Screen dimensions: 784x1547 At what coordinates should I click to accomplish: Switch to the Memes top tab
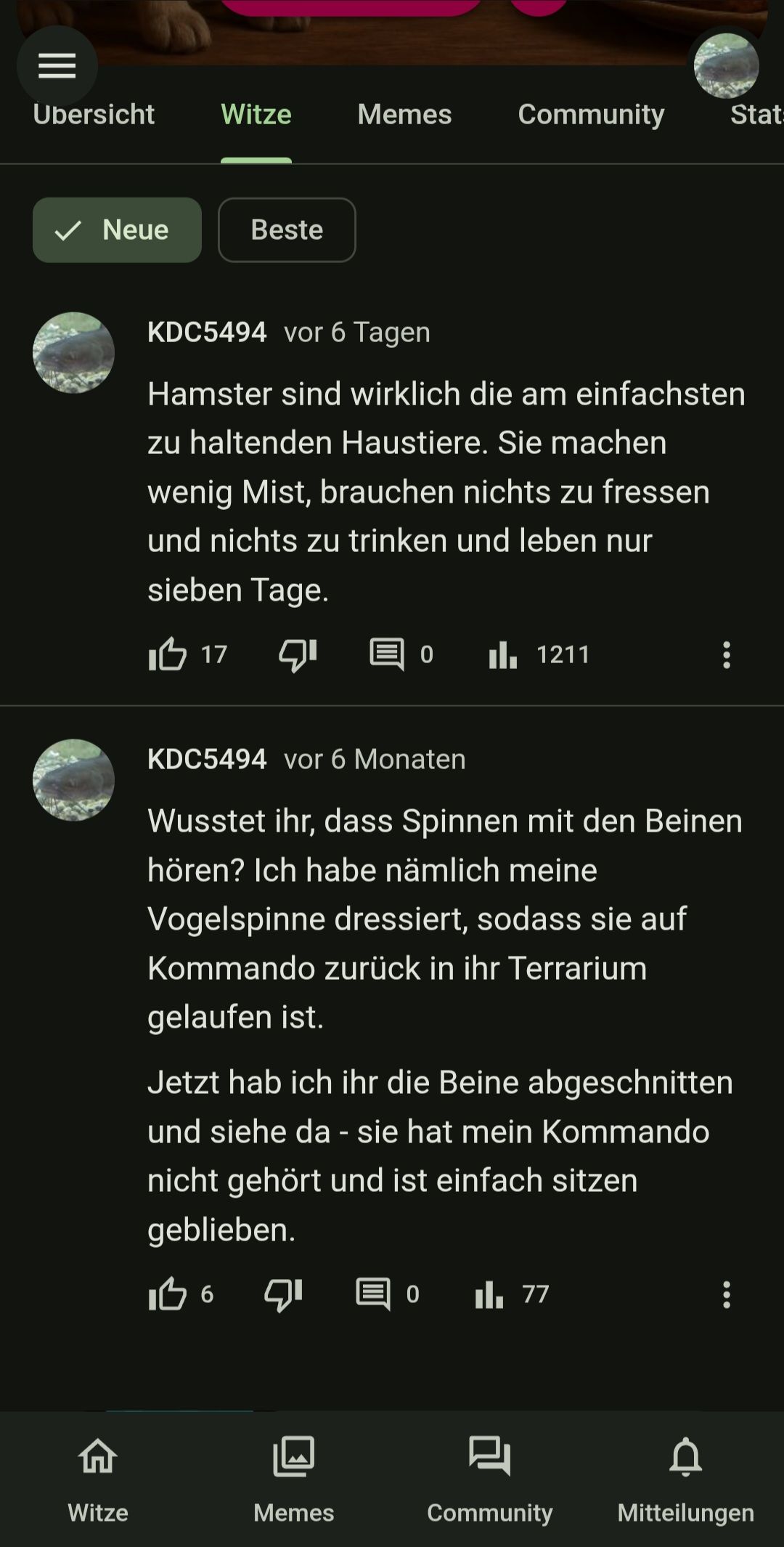click(x=404, y=115)
